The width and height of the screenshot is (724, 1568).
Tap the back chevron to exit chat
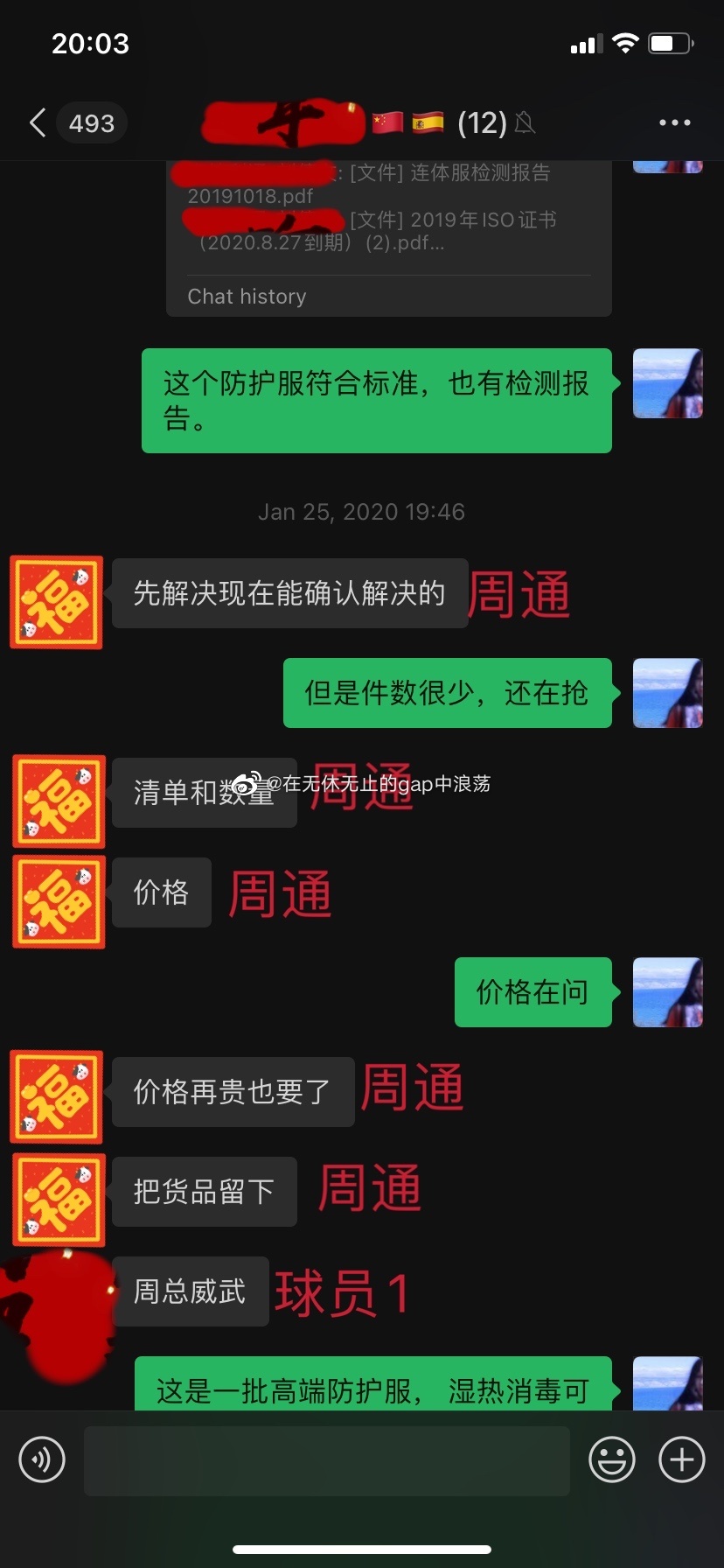35,122
